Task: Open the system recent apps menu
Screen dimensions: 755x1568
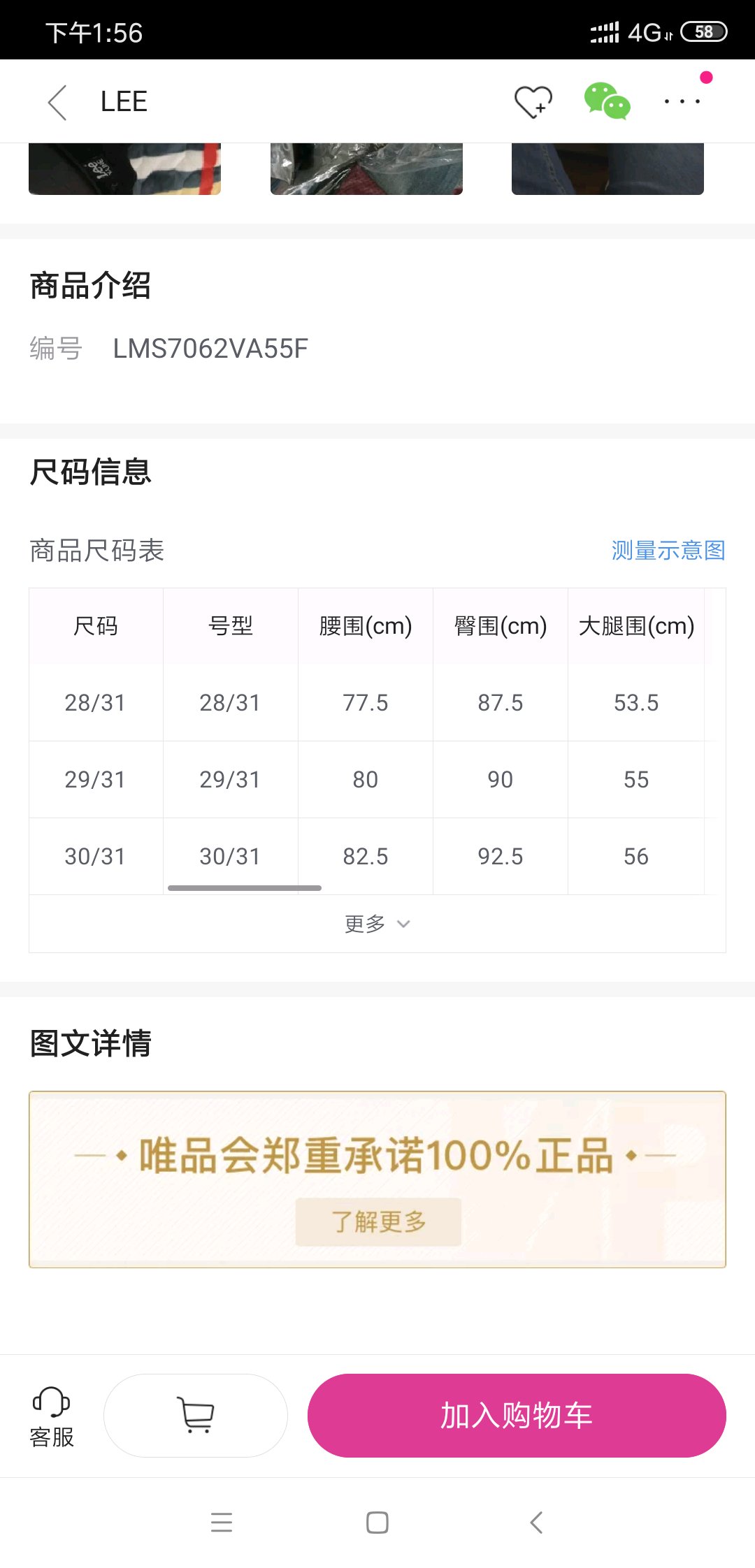Action: point(222,1523)
